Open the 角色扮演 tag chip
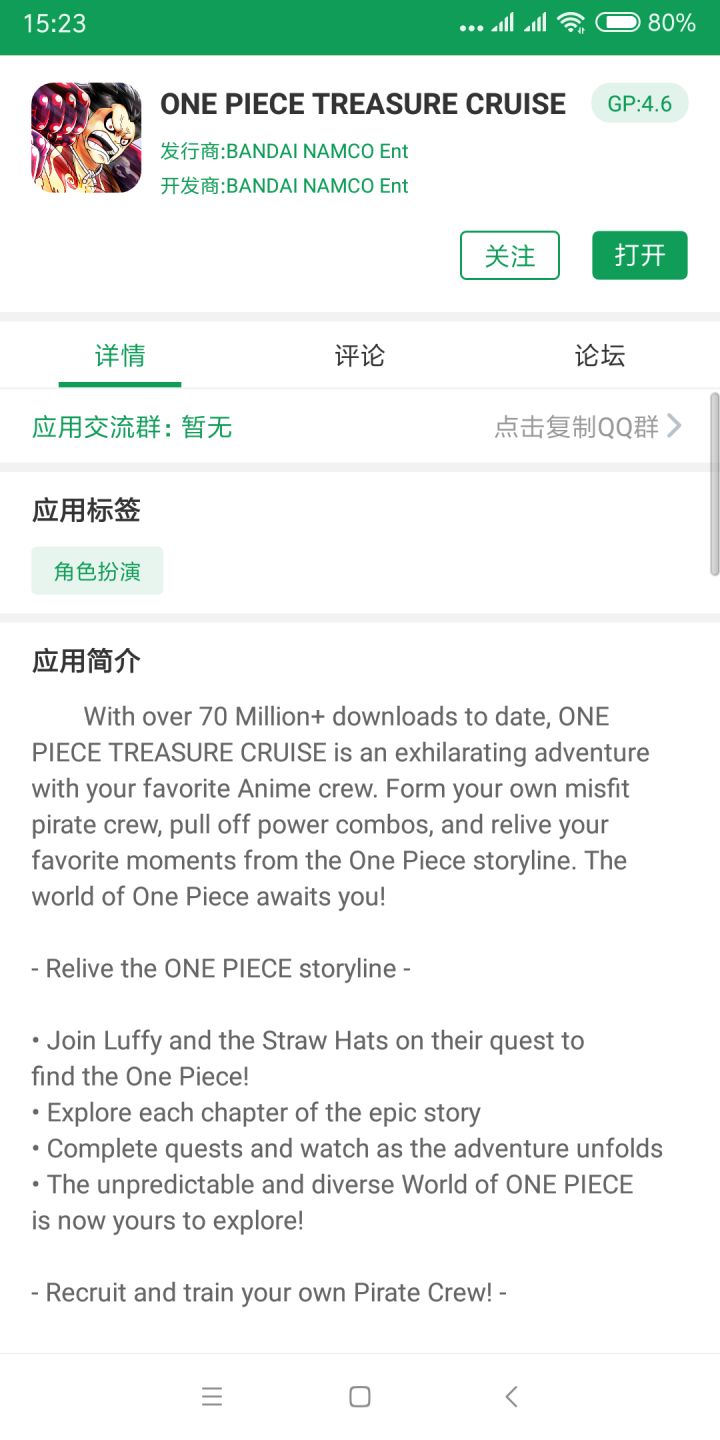Image resolution: width=720 pixels, height=1440 pixels. point(97,571)
